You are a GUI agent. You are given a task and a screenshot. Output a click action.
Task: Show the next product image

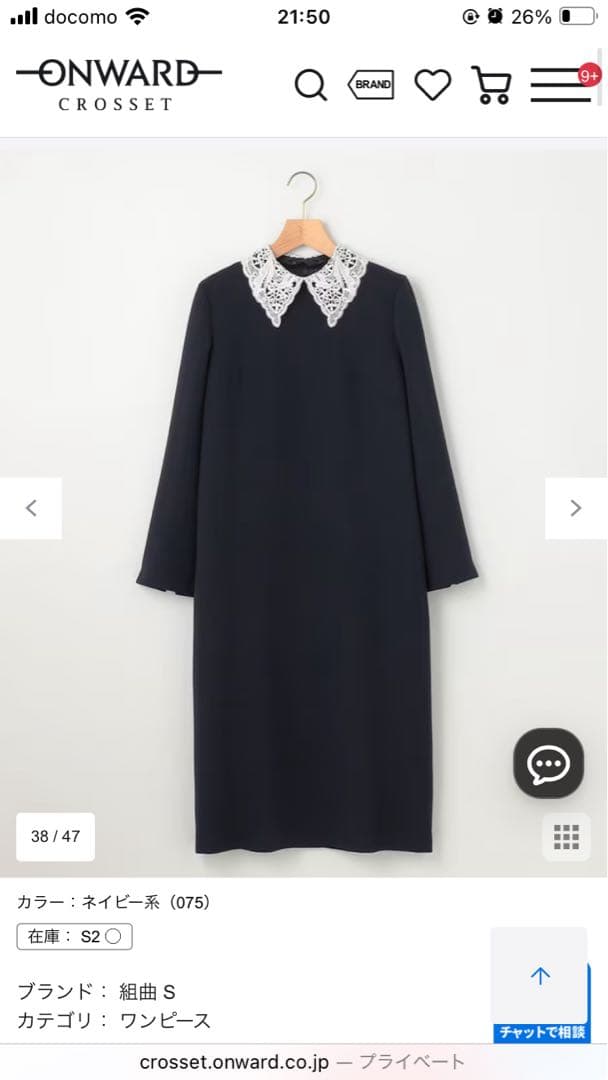pos(576,508)
